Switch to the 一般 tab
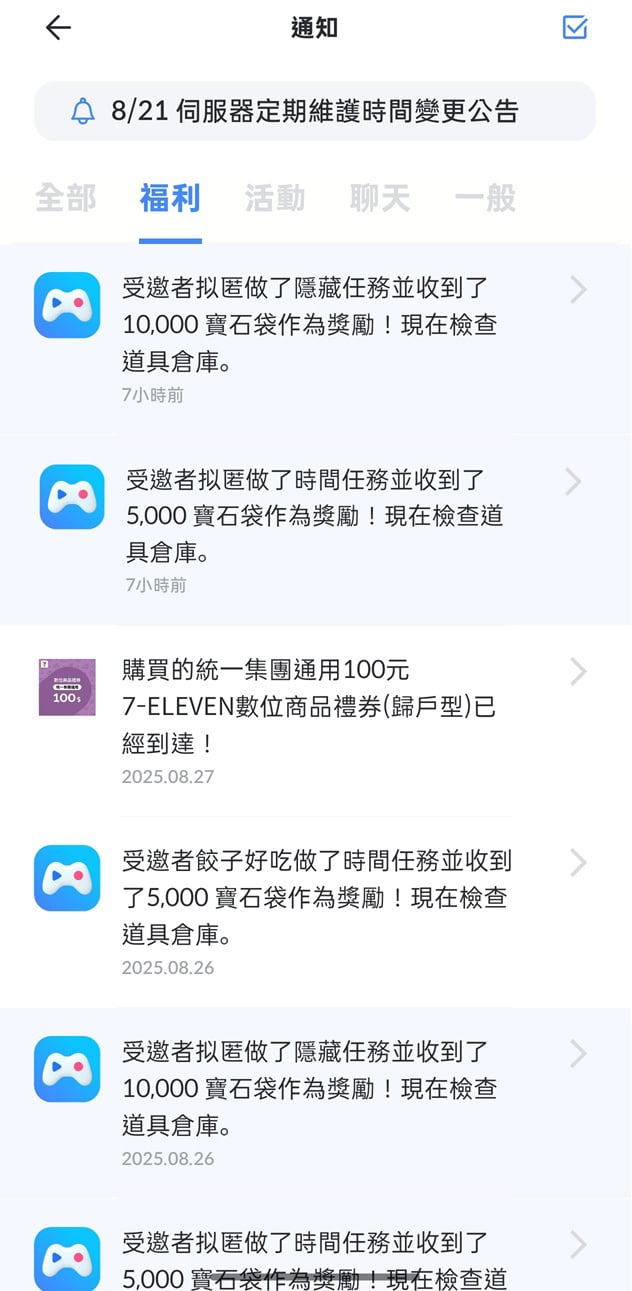The height and width of the screenshot is (1291, 632). (485, 198)
